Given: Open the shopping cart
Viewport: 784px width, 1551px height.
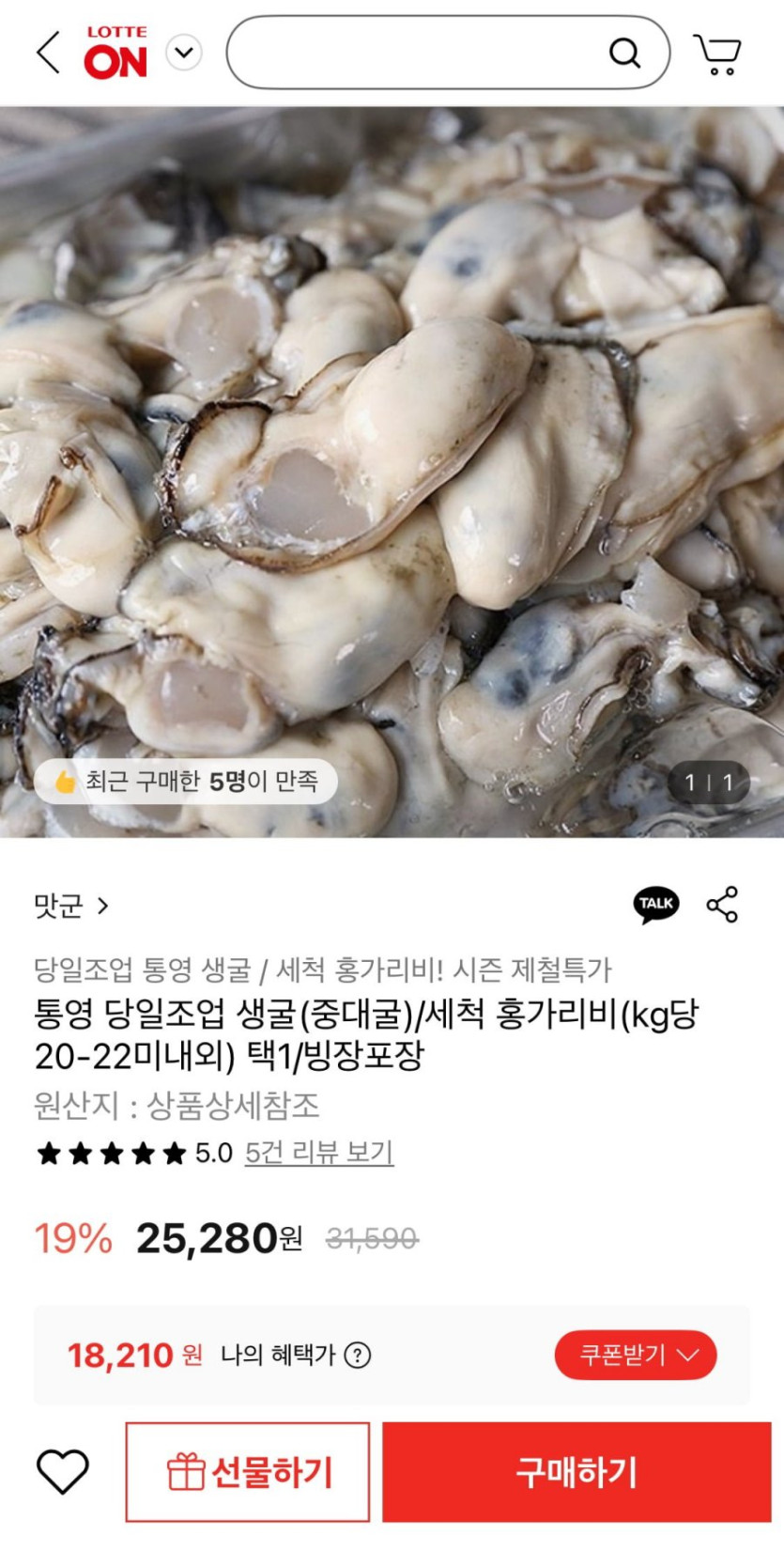Looking at the screenshot, I should [x=718, y=54].
